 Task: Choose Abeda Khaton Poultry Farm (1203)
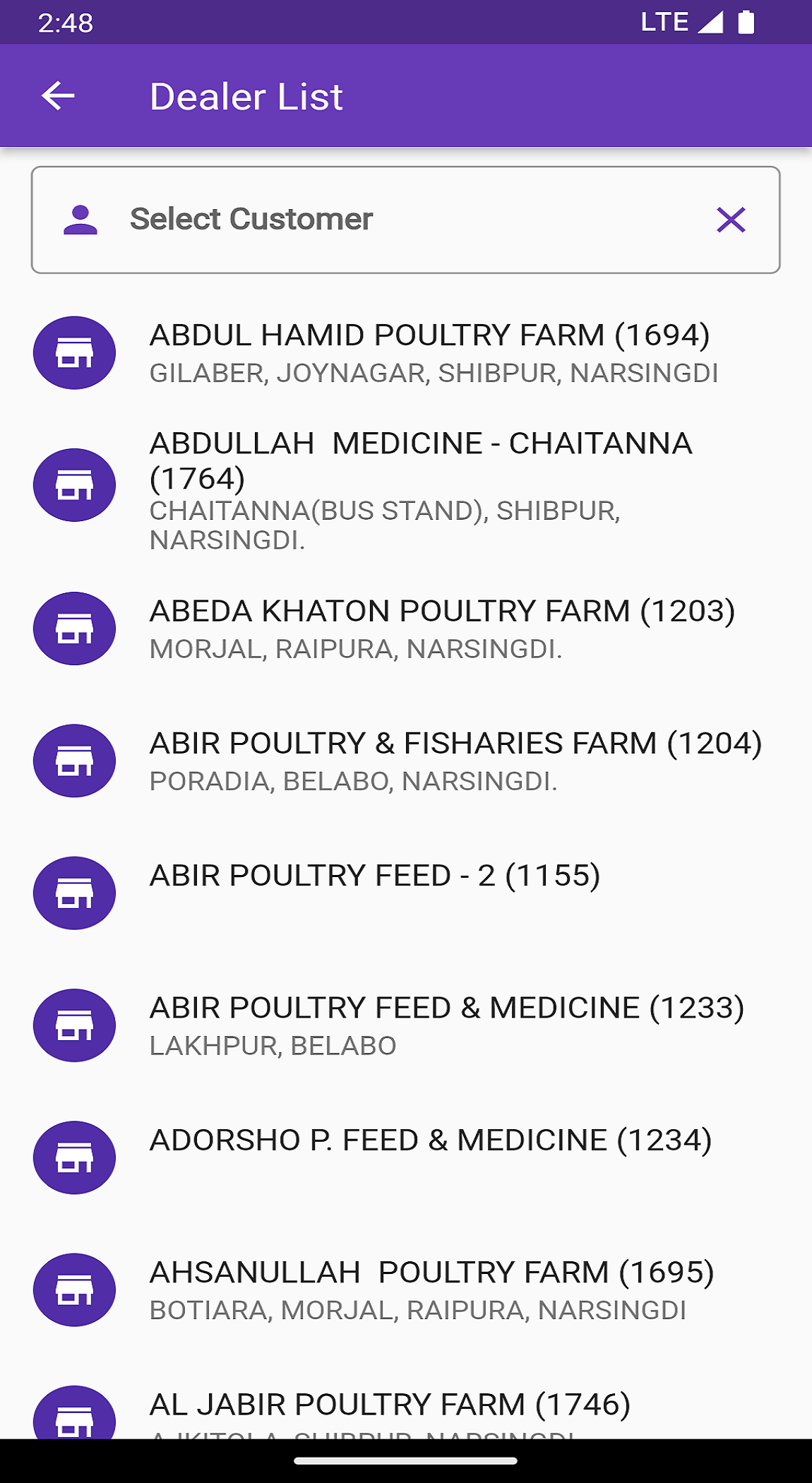tap(442, 628)
